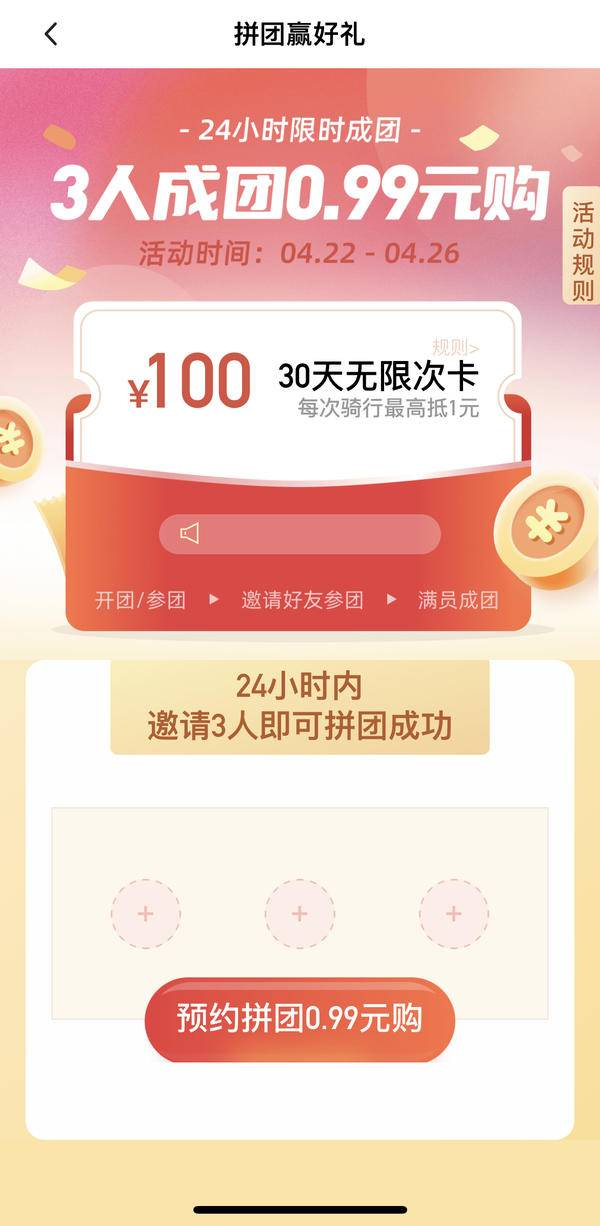Tap the middle plus slot to invite a friend
This screenshot has height=1226, width=600.
pos(300,914)
